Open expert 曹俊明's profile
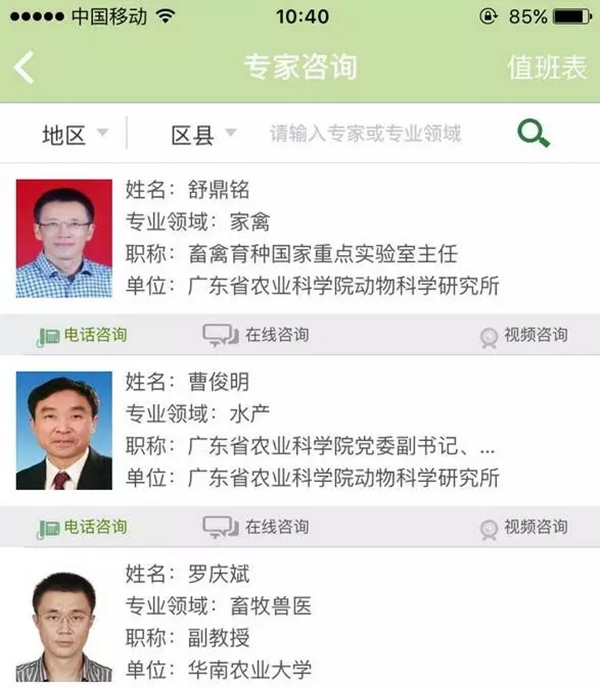 pyautogui.click(x=300, y=430)
